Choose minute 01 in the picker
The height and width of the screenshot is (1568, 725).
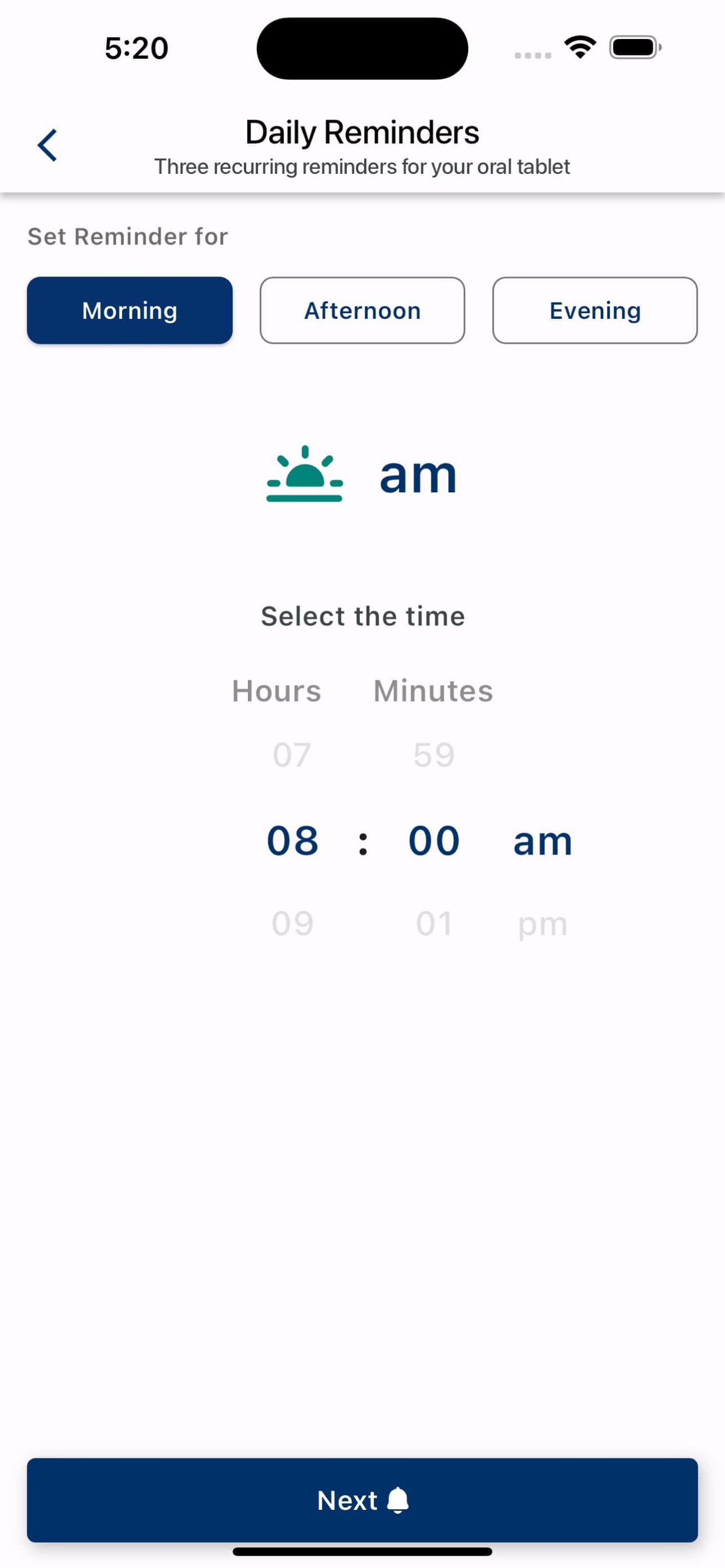click(434, 923)
